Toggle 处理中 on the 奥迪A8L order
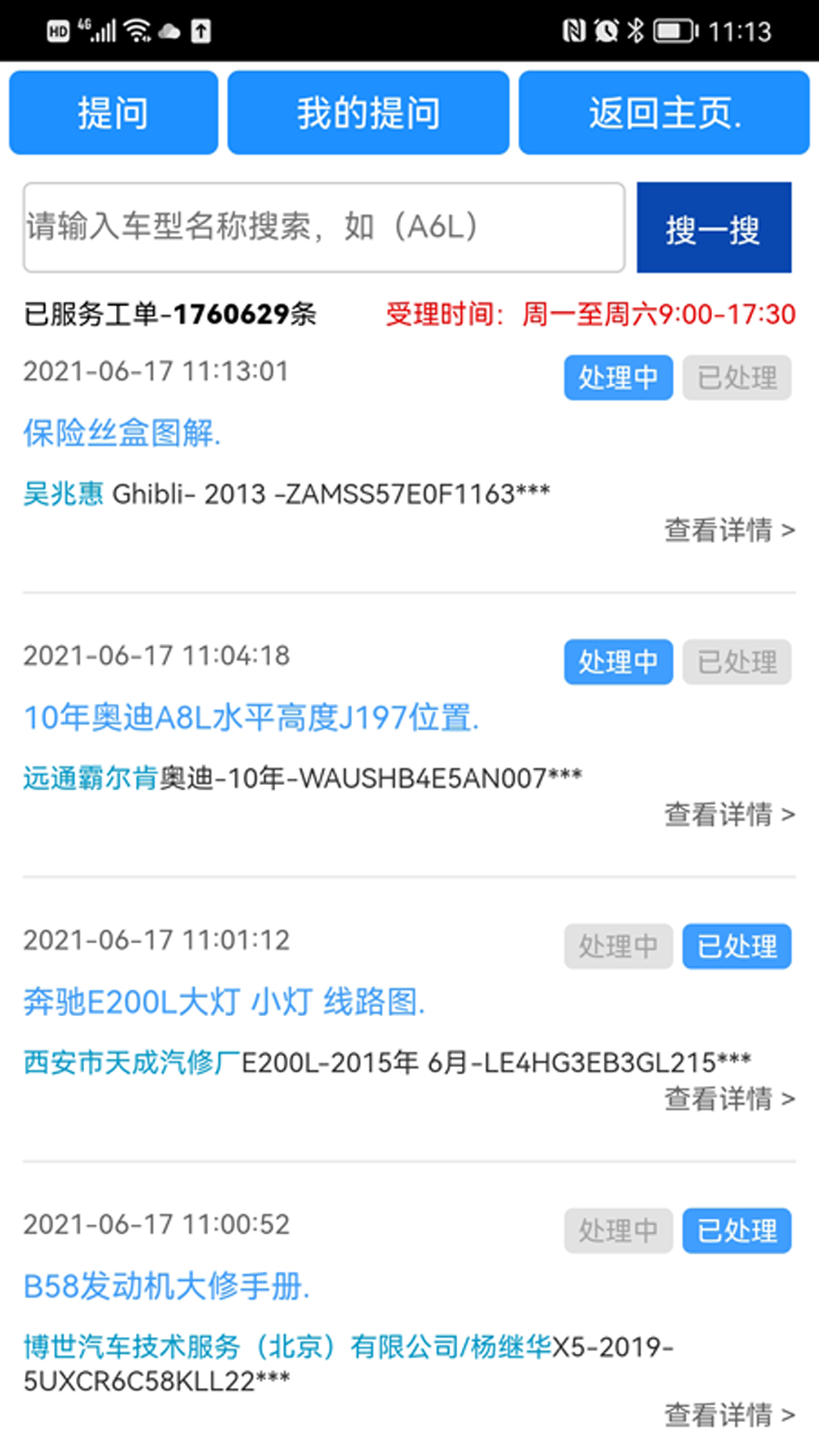 (618, 662)
